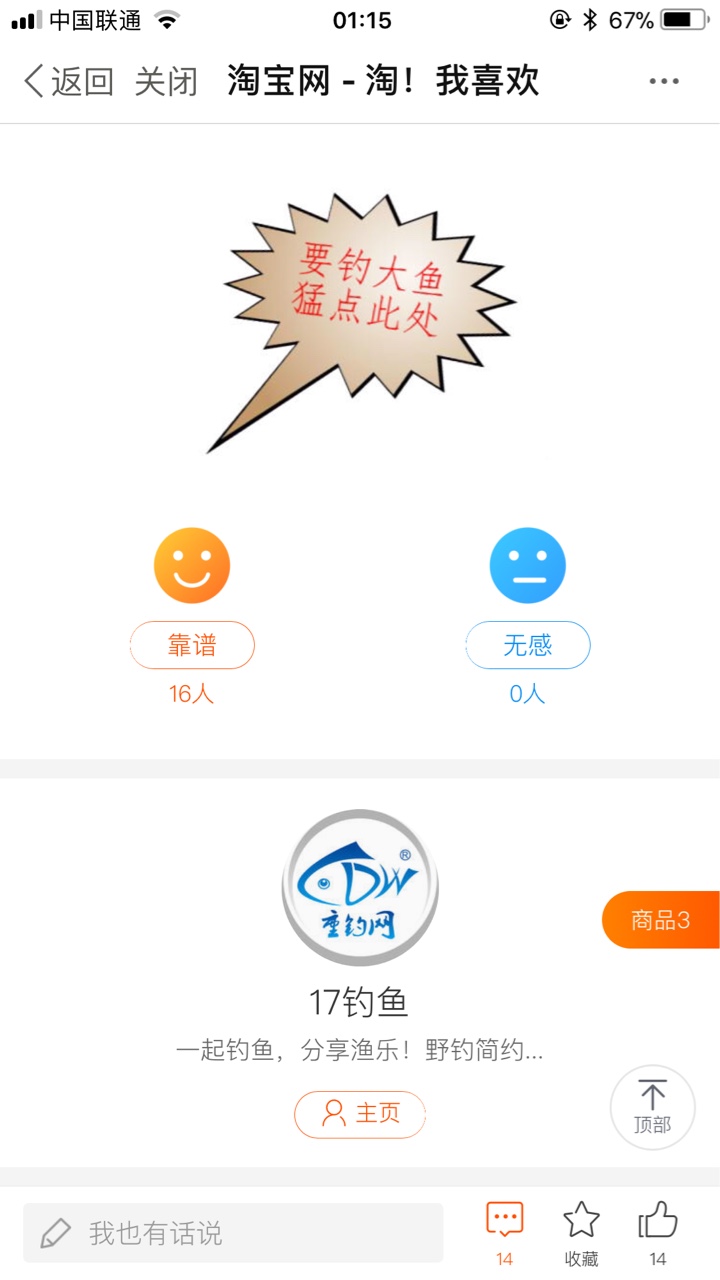Open the 商品3 product tab
This screenshot has height=1280, width=720.
660,920
